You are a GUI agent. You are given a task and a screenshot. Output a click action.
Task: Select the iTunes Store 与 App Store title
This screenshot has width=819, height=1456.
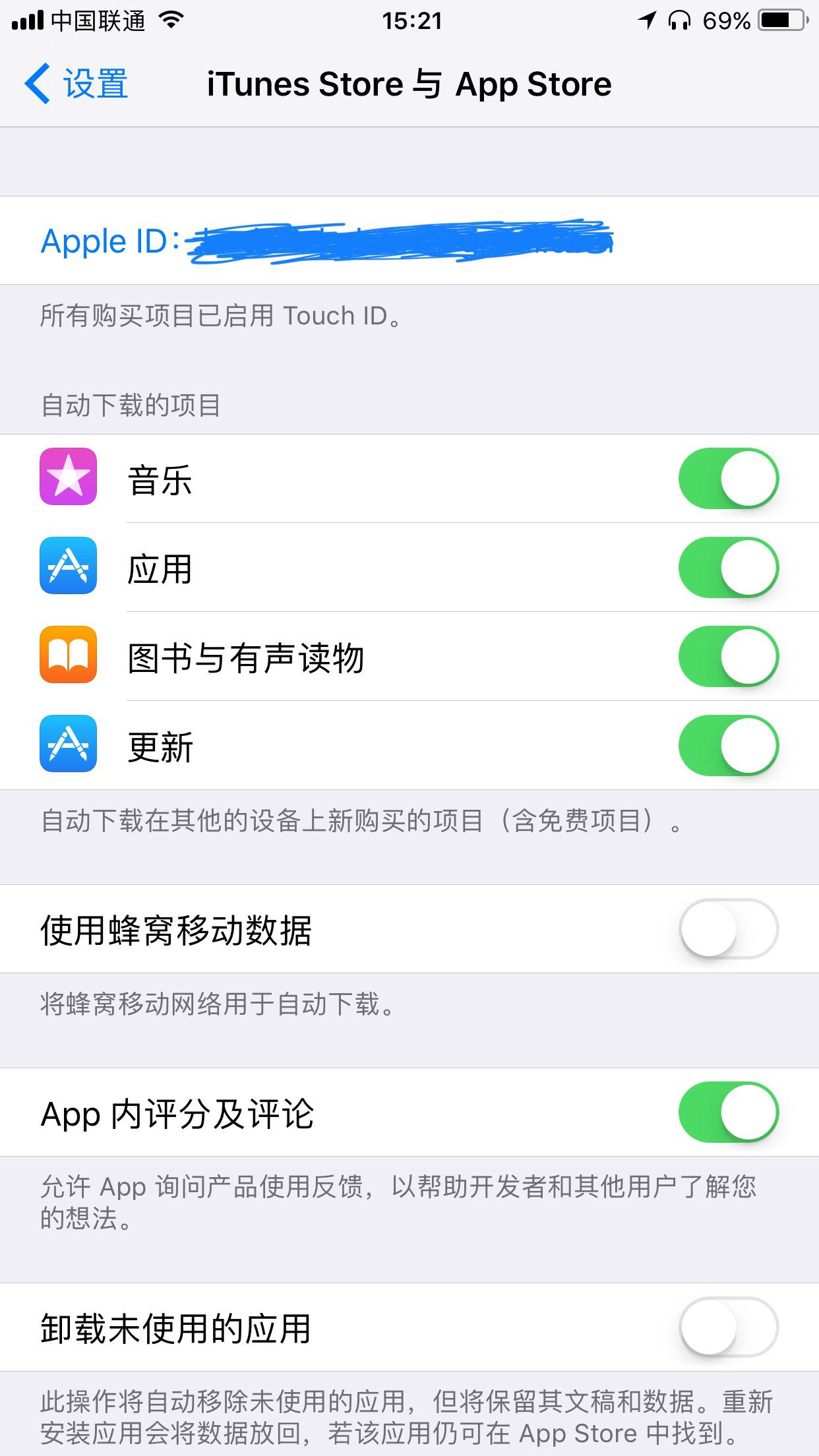[408, 84]
